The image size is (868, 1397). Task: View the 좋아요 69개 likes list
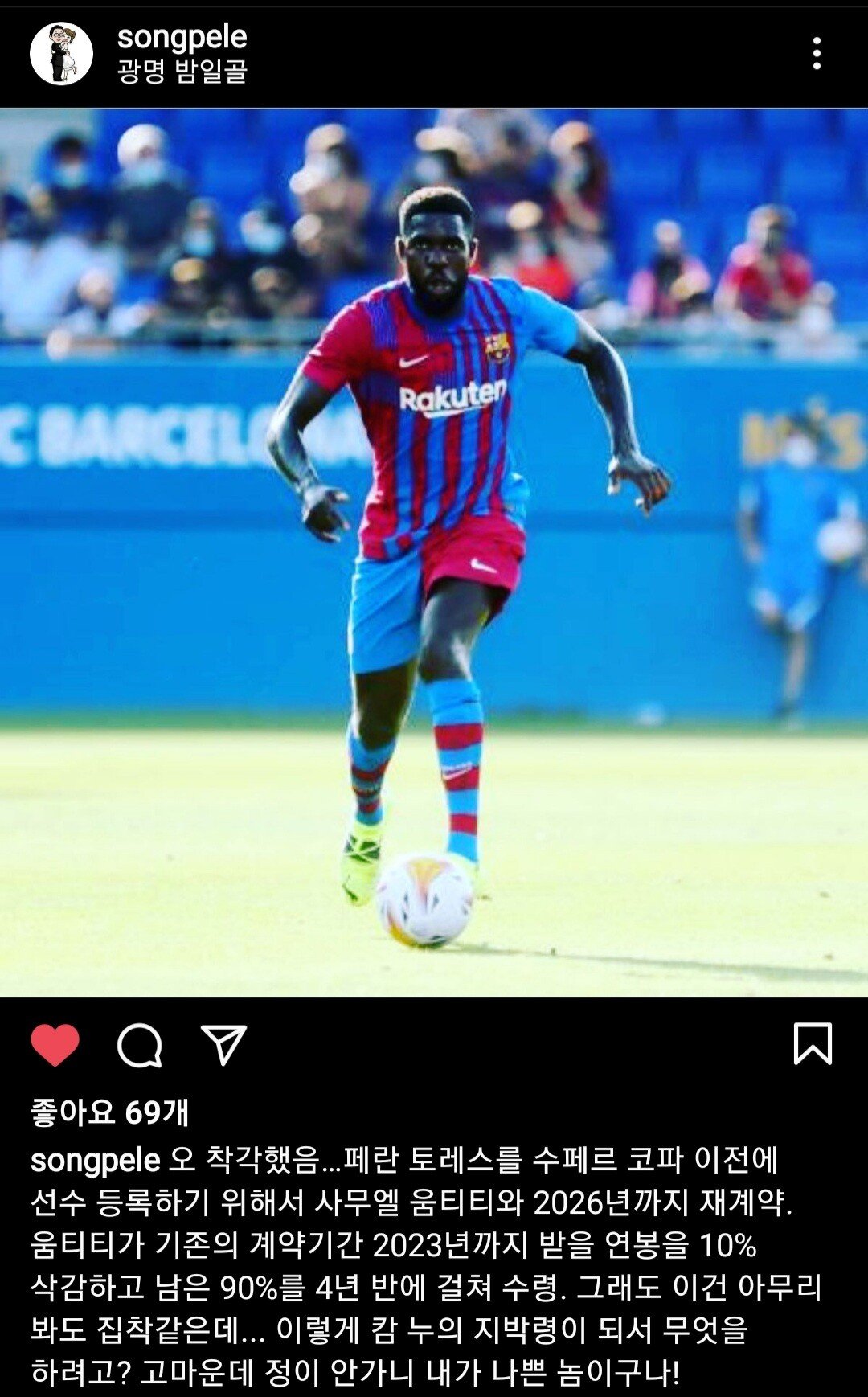[110, 1112]
